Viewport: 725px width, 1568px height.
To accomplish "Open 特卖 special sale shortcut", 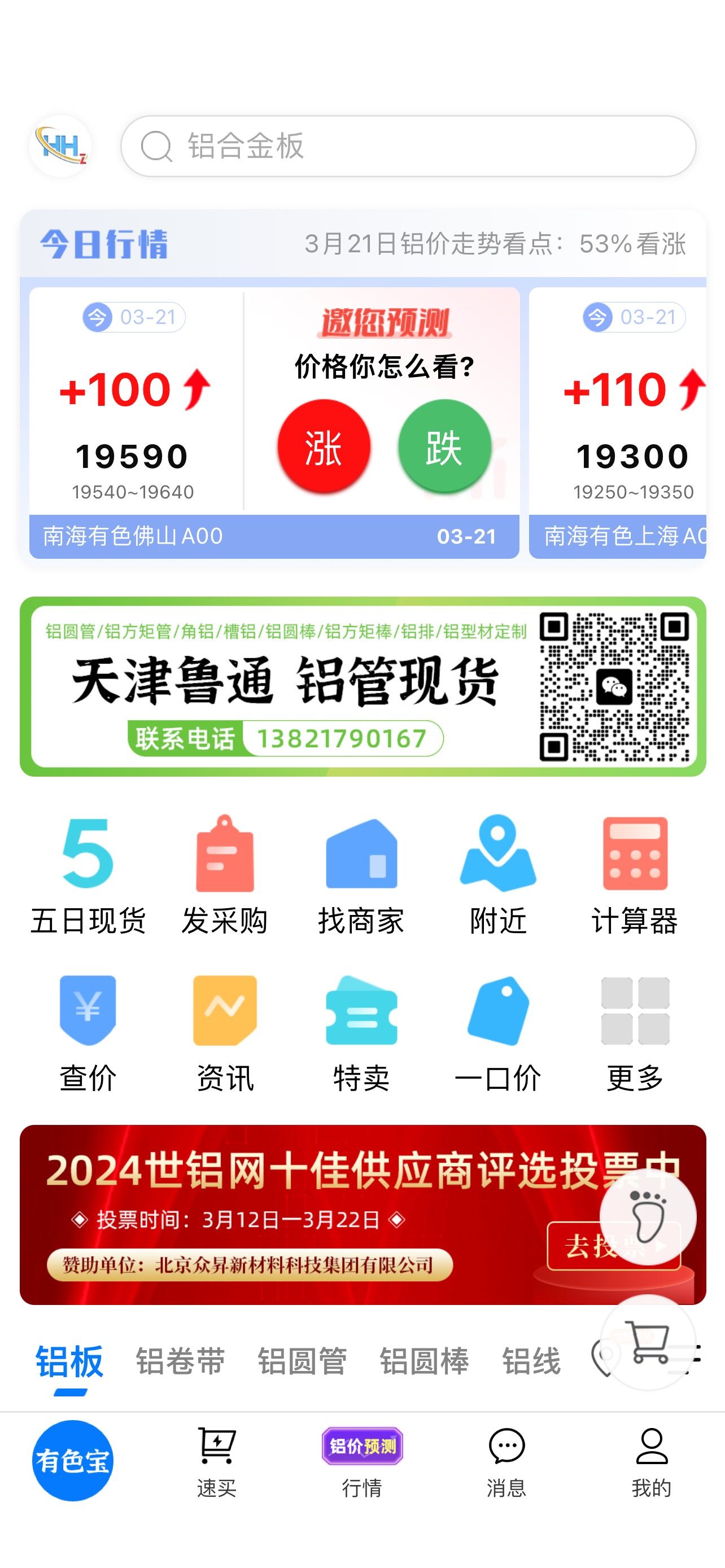I will tap(361, 1033).
